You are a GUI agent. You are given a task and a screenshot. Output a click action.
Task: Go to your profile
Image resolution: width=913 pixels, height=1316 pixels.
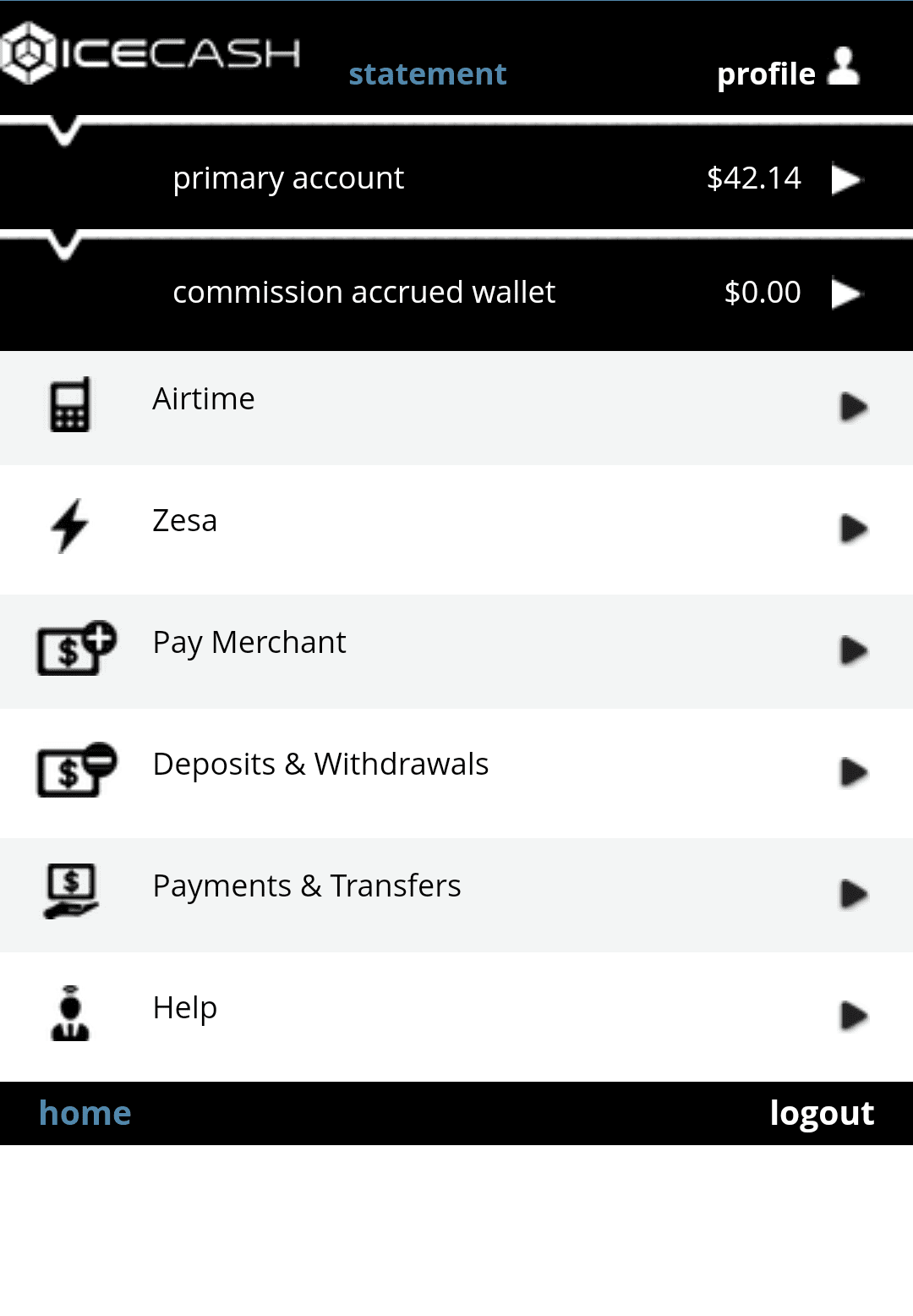pos(787,71)
